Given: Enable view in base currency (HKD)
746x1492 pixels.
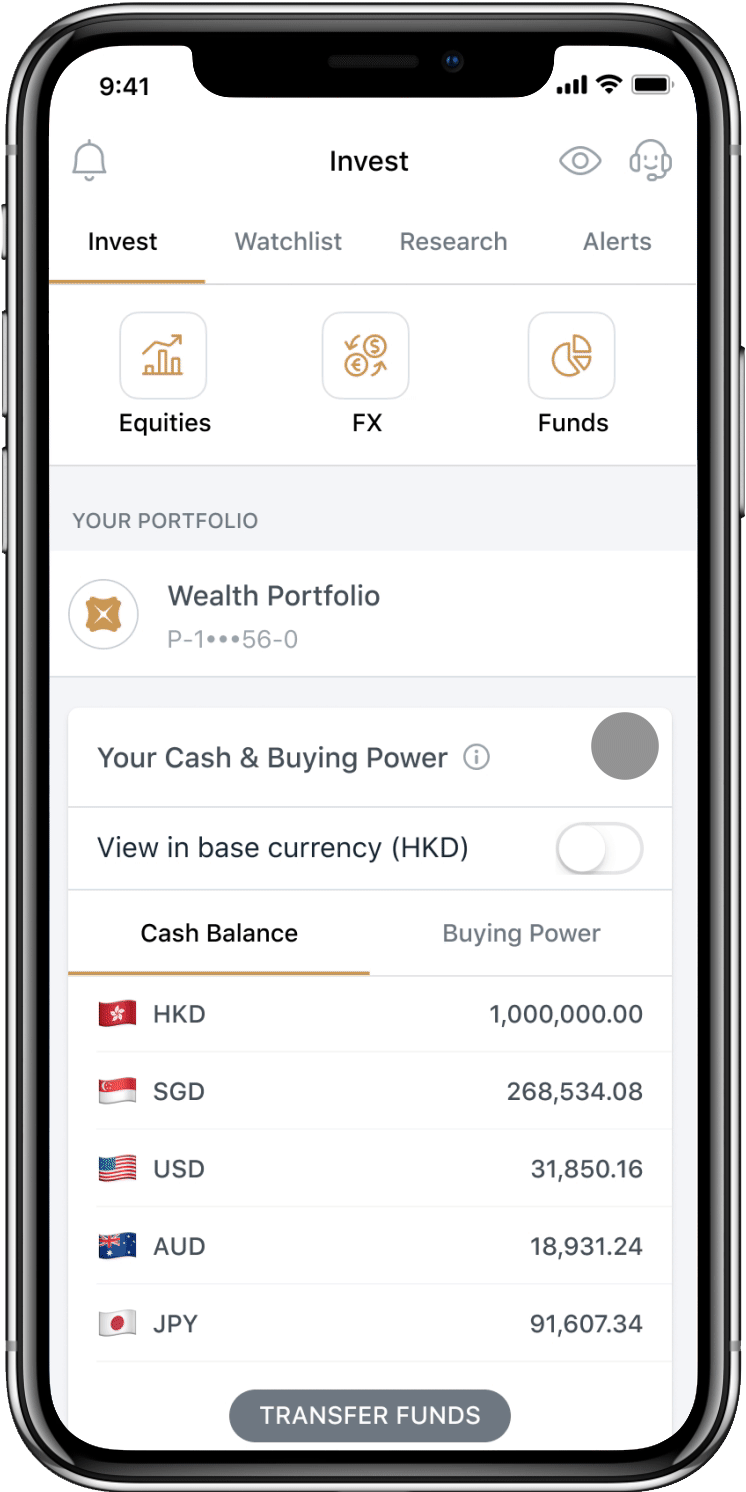Looking at the screenshot, I should point(599,849).
